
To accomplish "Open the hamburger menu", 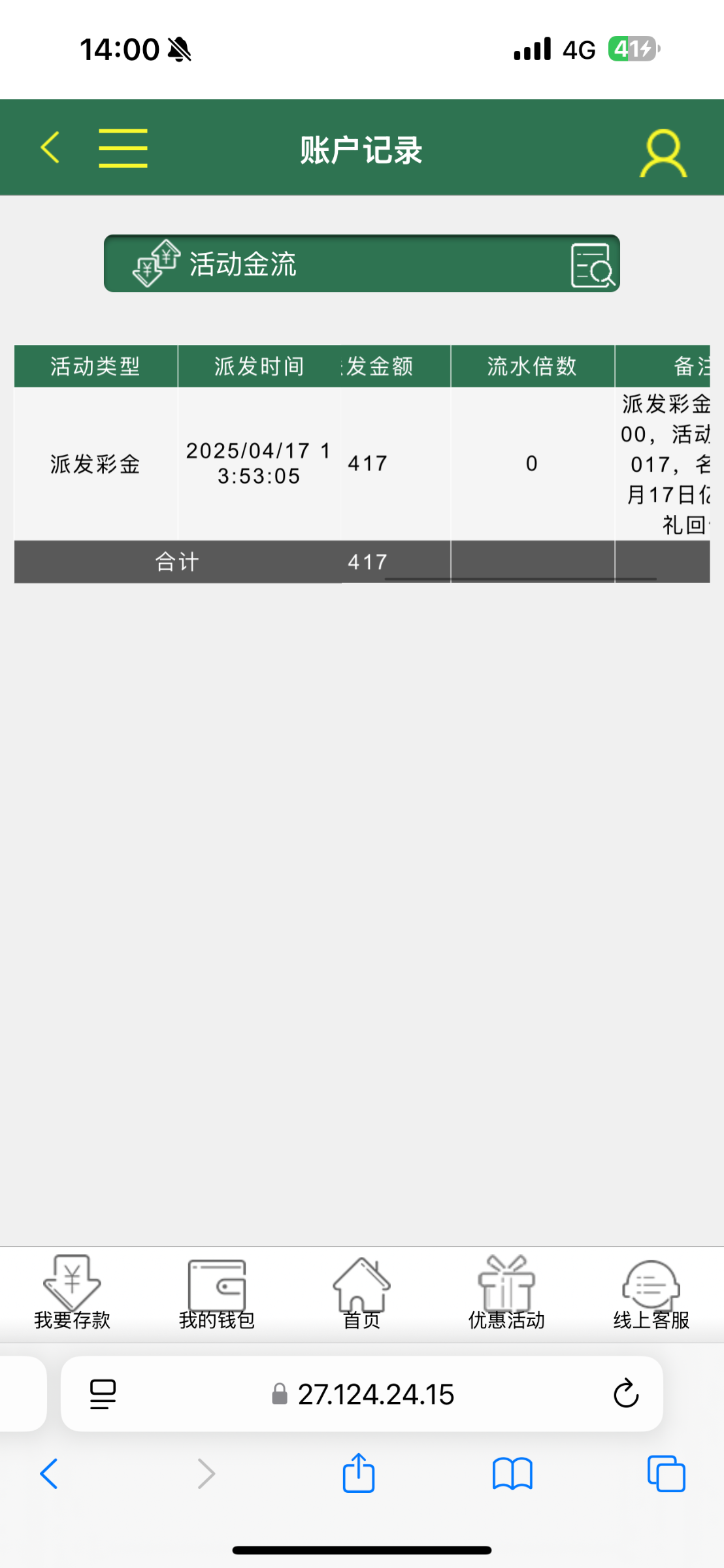I will click(123, 148).
